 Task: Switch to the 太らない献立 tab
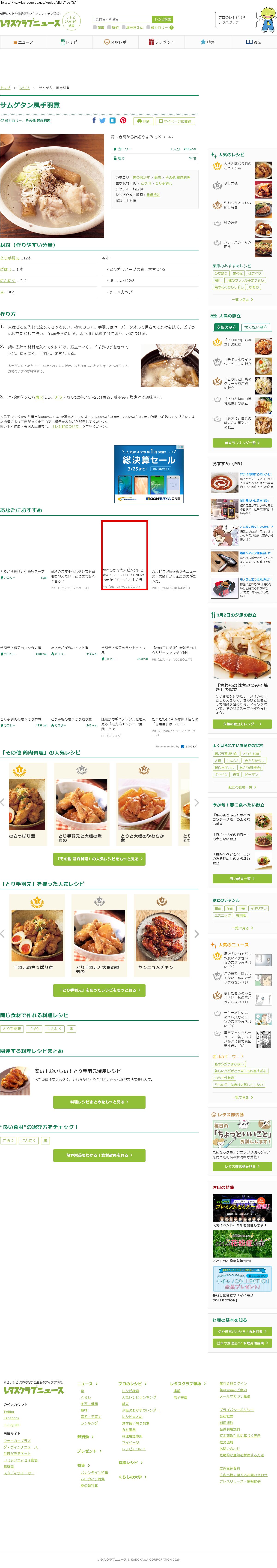click(x=255, y=327)
